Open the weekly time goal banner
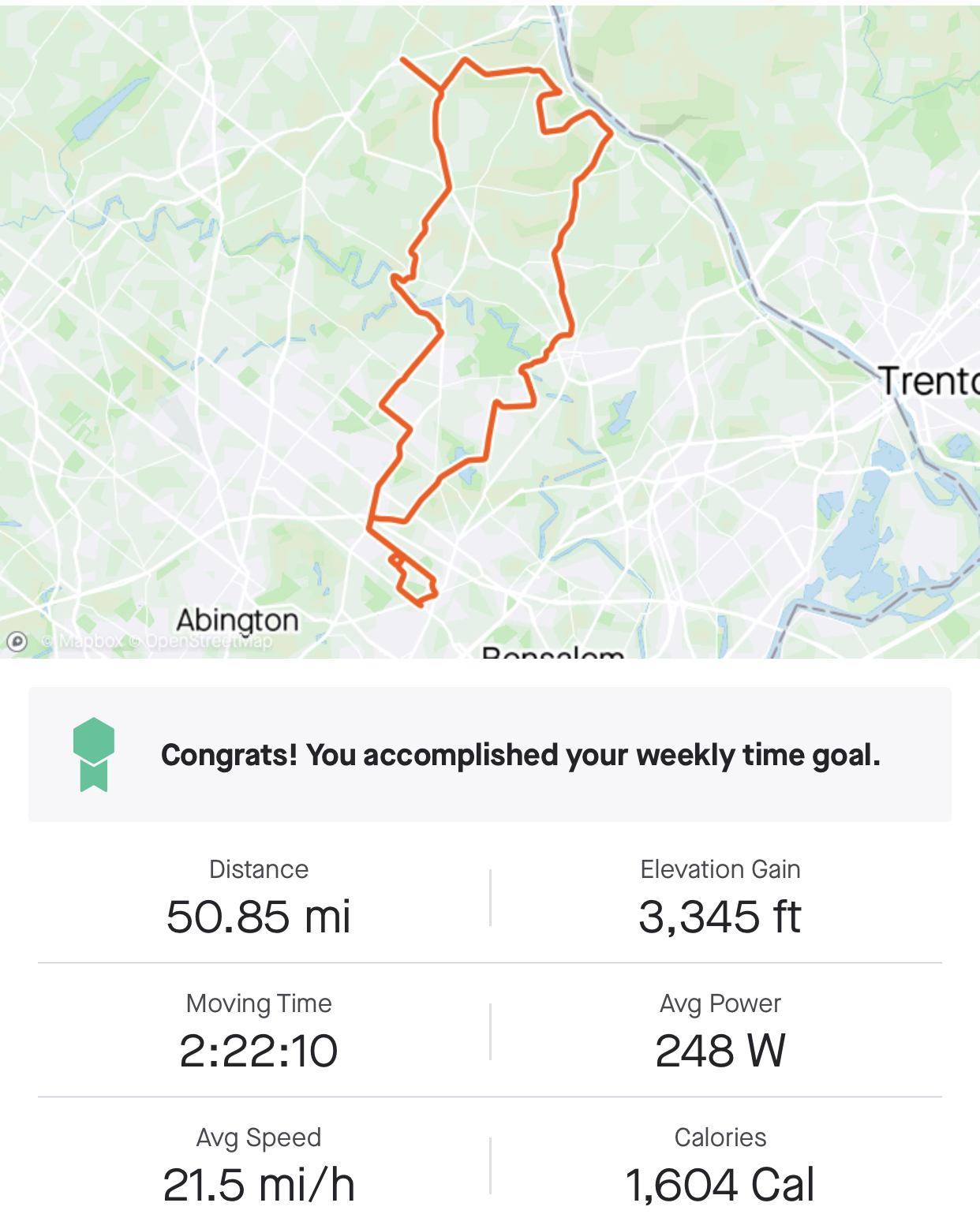 pos(489,754)
